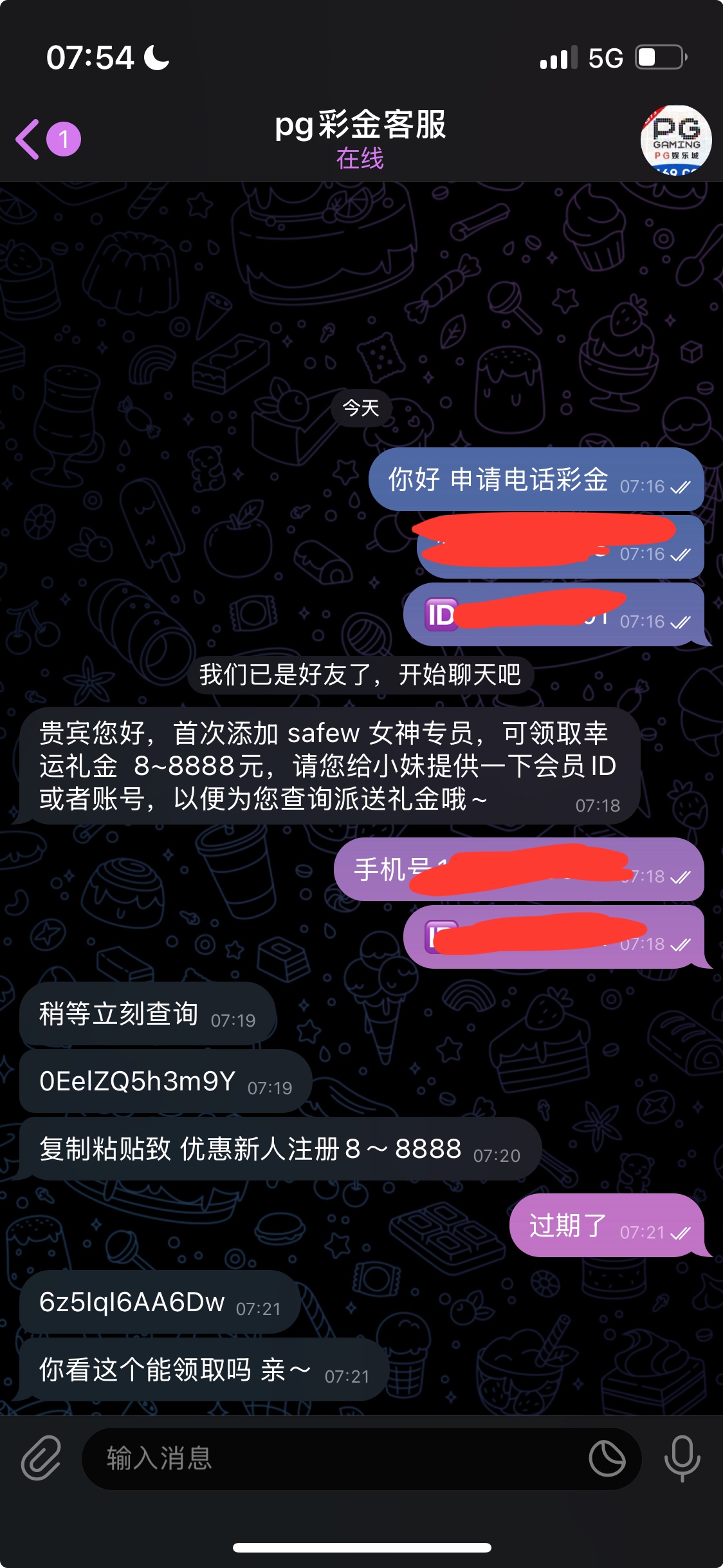Tap the microphone to record voice
Viewport: 723px width, 1568px height.
point(682,1457)
